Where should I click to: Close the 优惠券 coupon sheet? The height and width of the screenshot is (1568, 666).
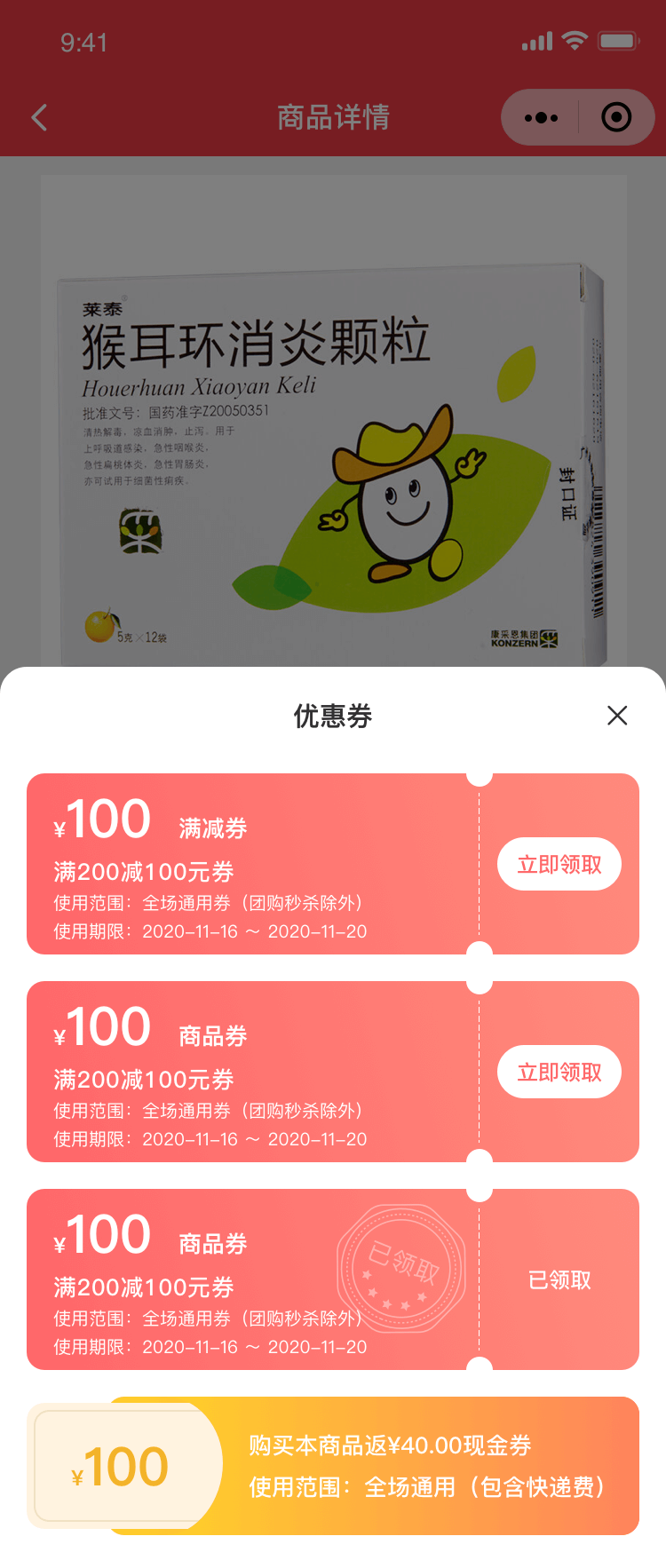point(617,716)
